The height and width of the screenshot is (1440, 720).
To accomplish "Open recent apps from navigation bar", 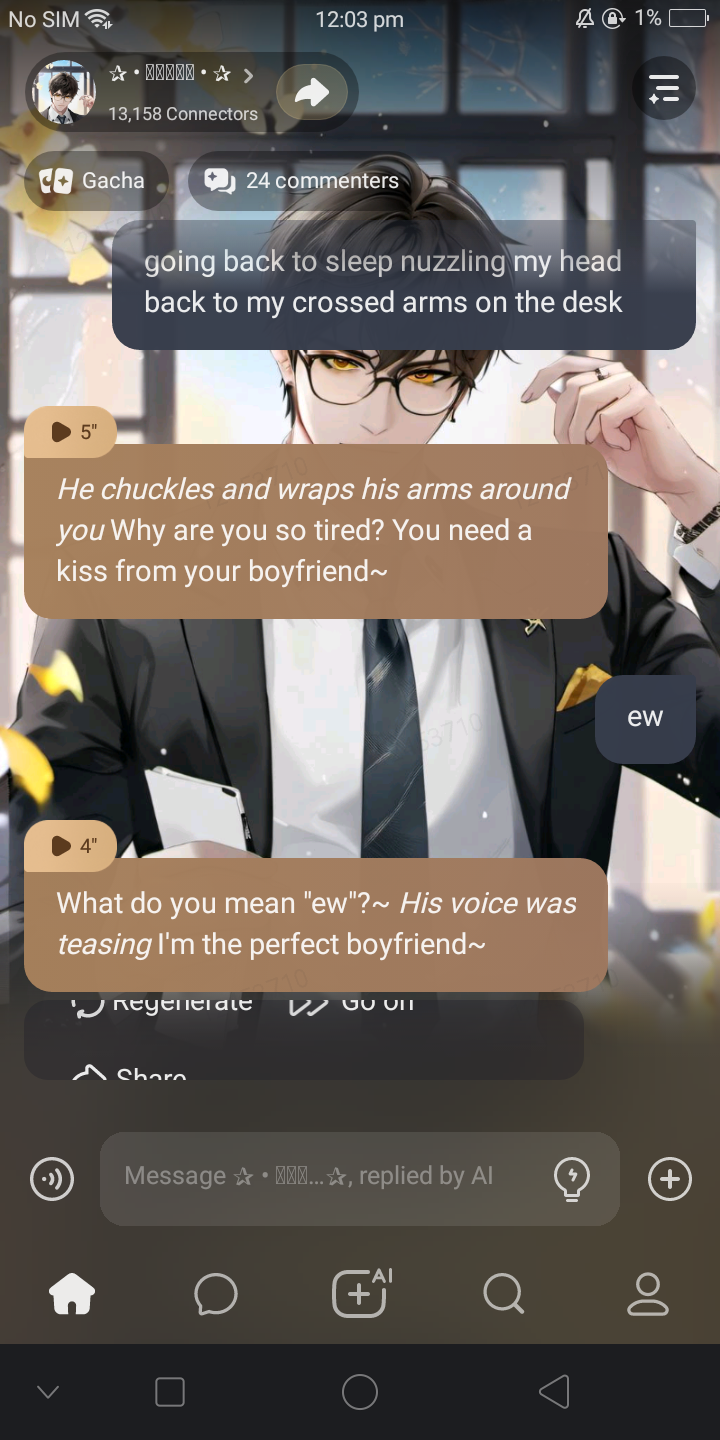I will coord(170,1392).
